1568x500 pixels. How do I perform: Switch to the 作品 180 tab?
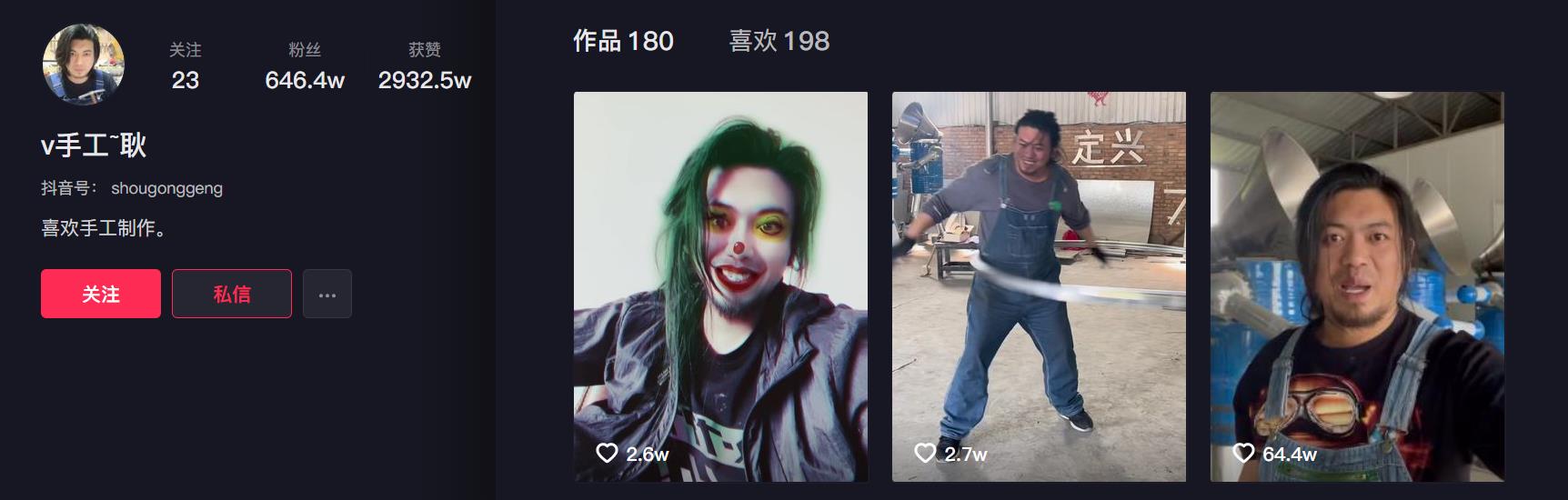[x=623, y=41]
